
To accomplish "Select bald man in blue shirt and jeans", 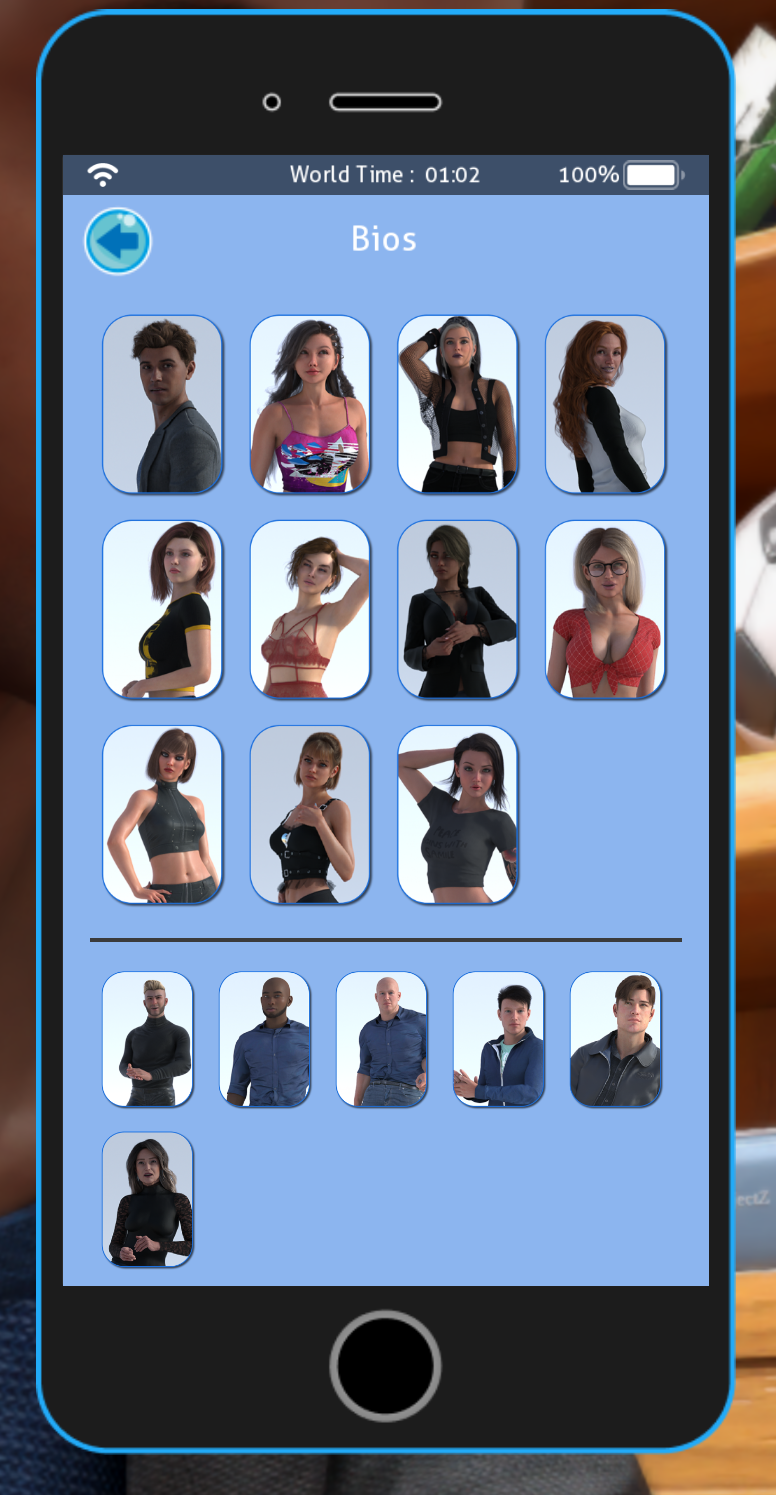I will point(382,1039).
